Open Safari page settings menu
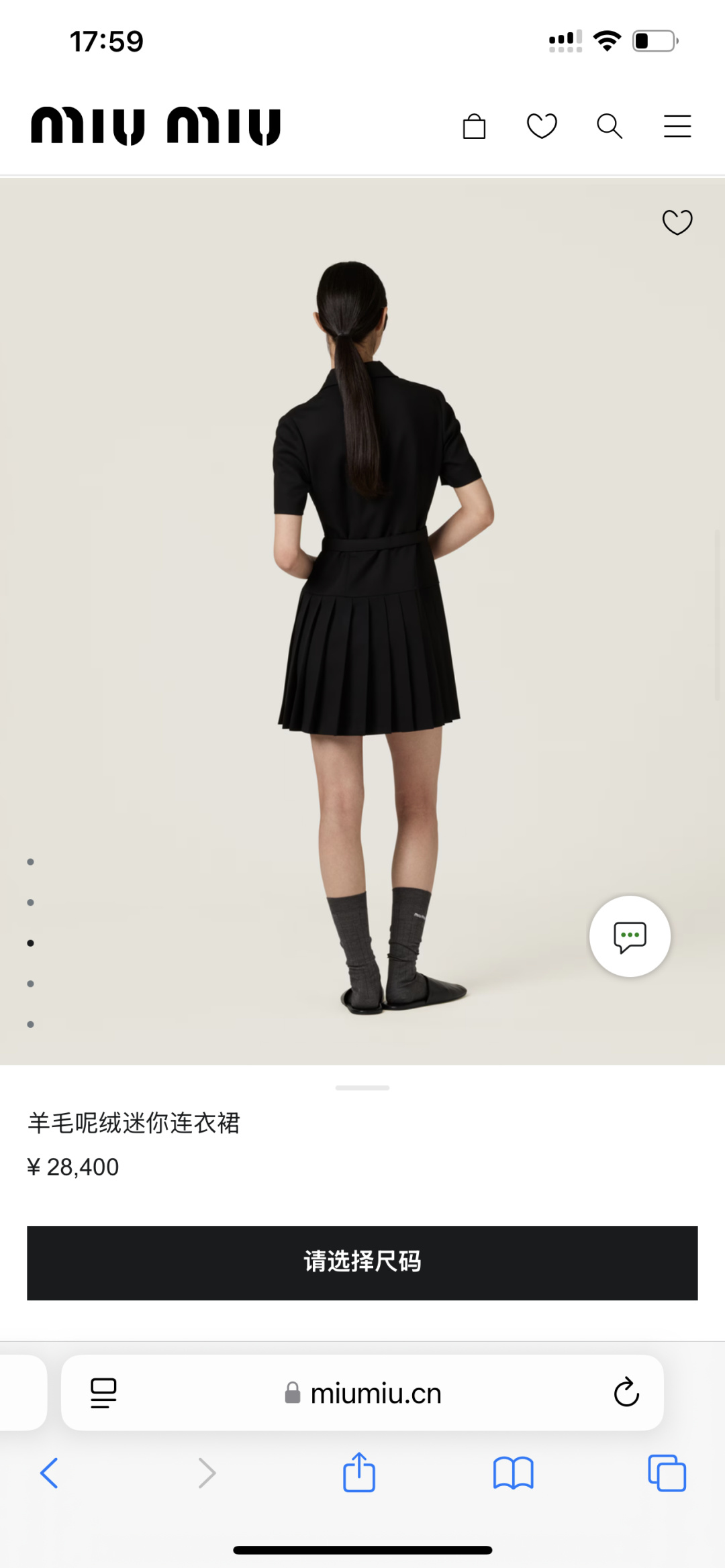The image size is (725, 1568). coord(103,1393)
